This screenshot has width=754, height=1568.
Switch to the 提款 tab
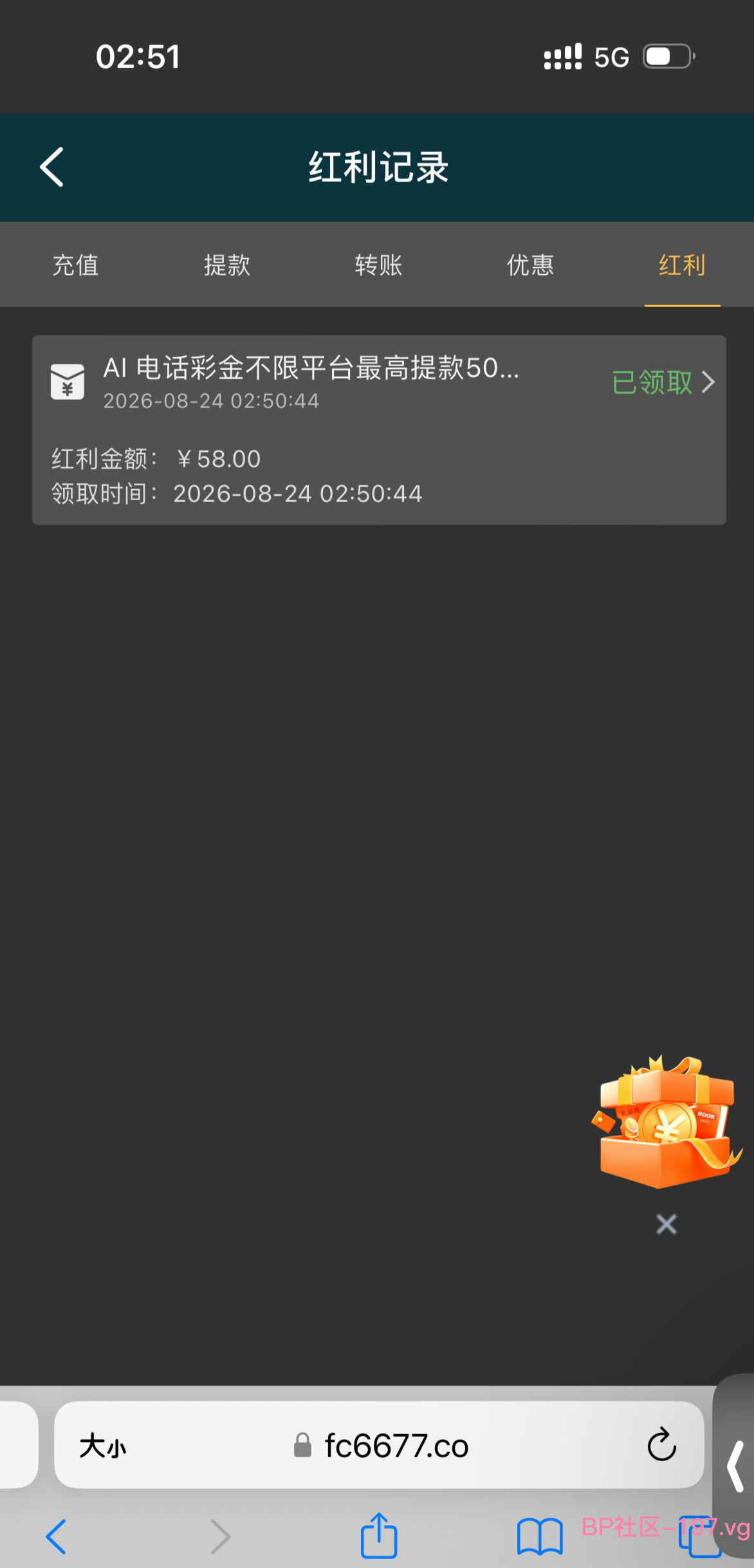[227, 265]
